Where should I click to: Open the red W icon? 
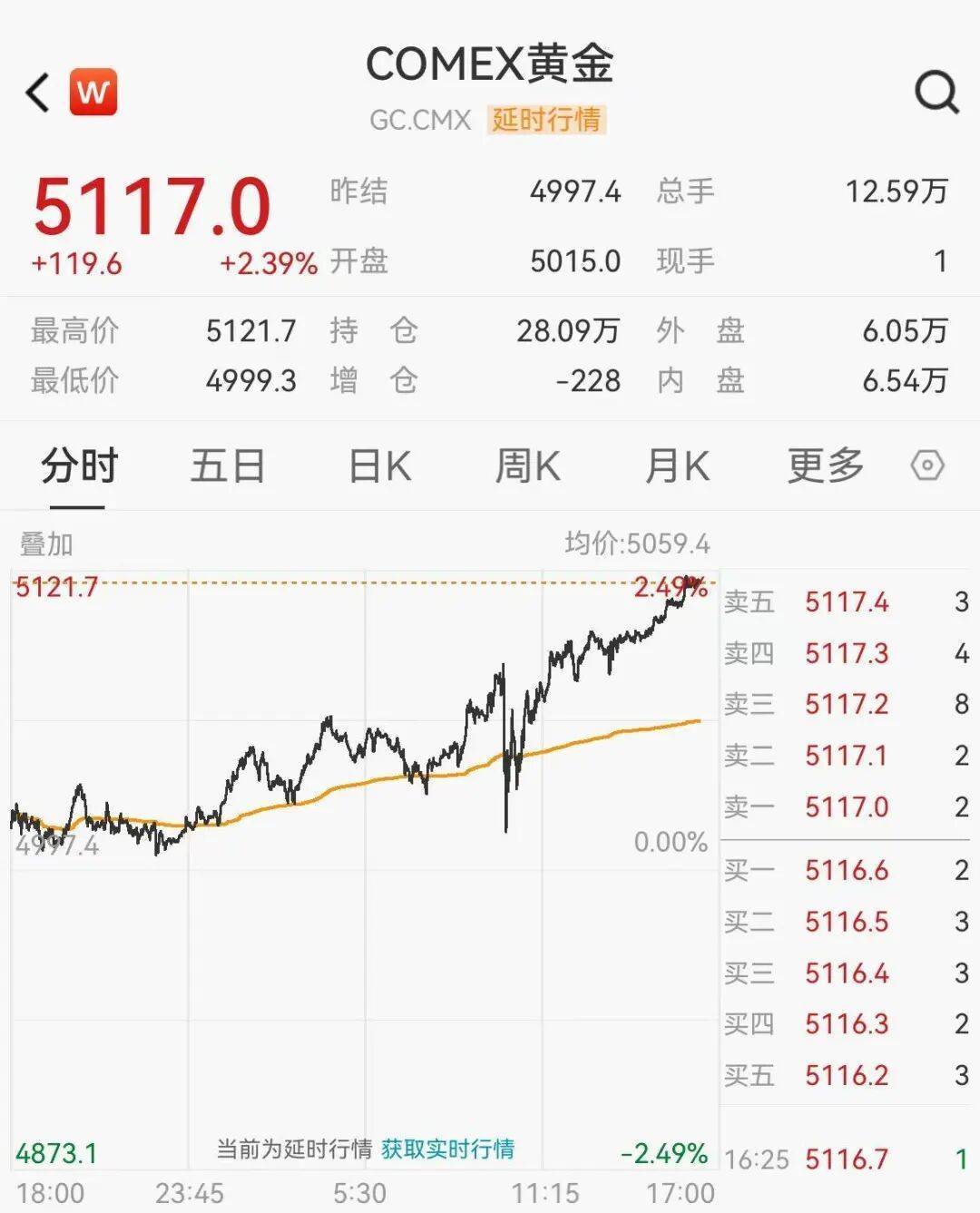click(93, 93)
